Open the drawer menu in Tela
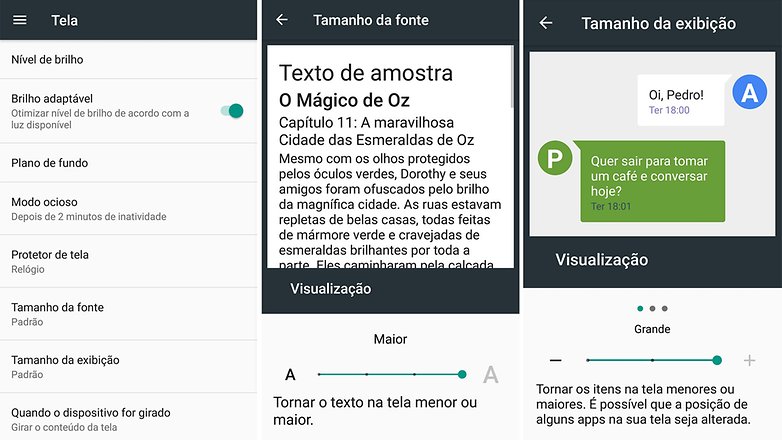The width and height of the screenshot is (782, 440). [x=20, y=20]
